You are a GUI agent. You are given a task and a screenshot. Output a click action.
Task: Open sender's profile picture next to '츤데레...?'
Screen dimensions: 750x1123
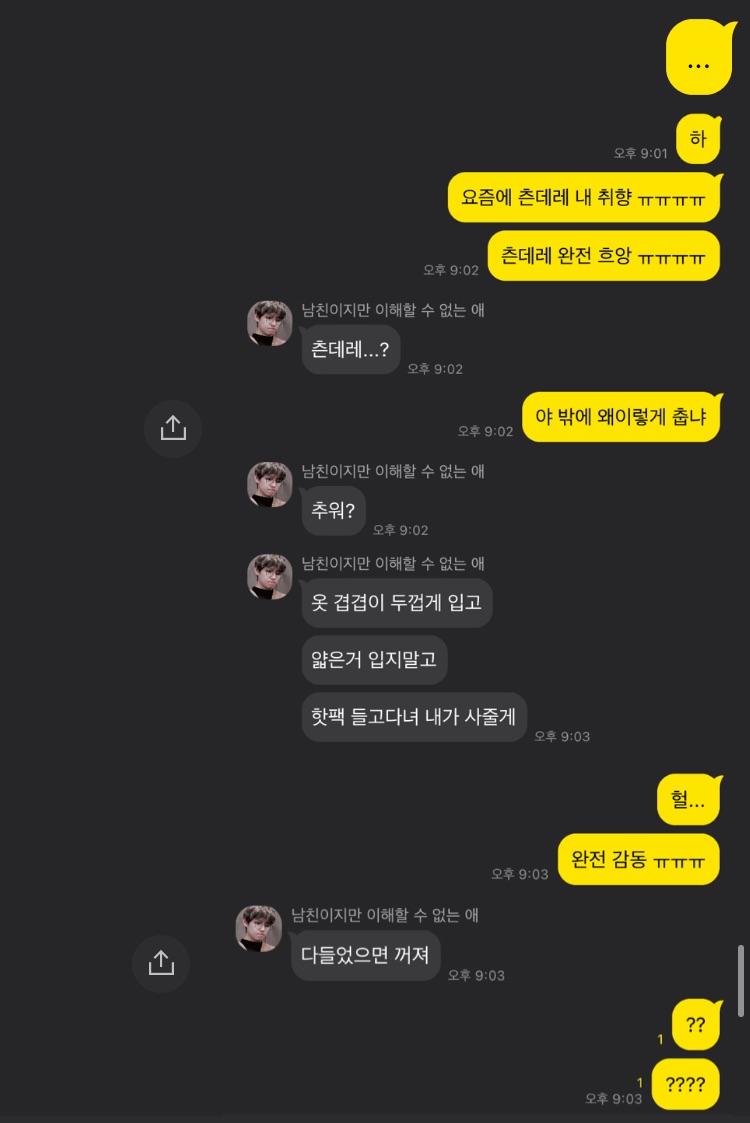[x=270, y=323]
